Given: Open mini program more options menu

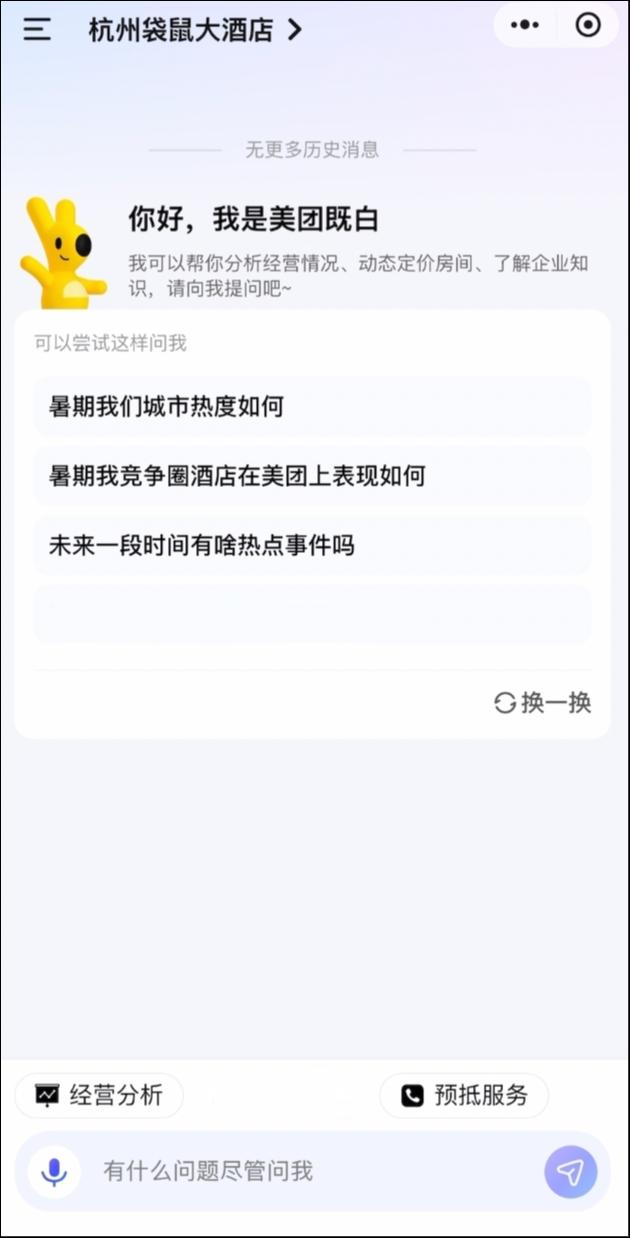Looking at the screenshot, I should click(525, 26).
